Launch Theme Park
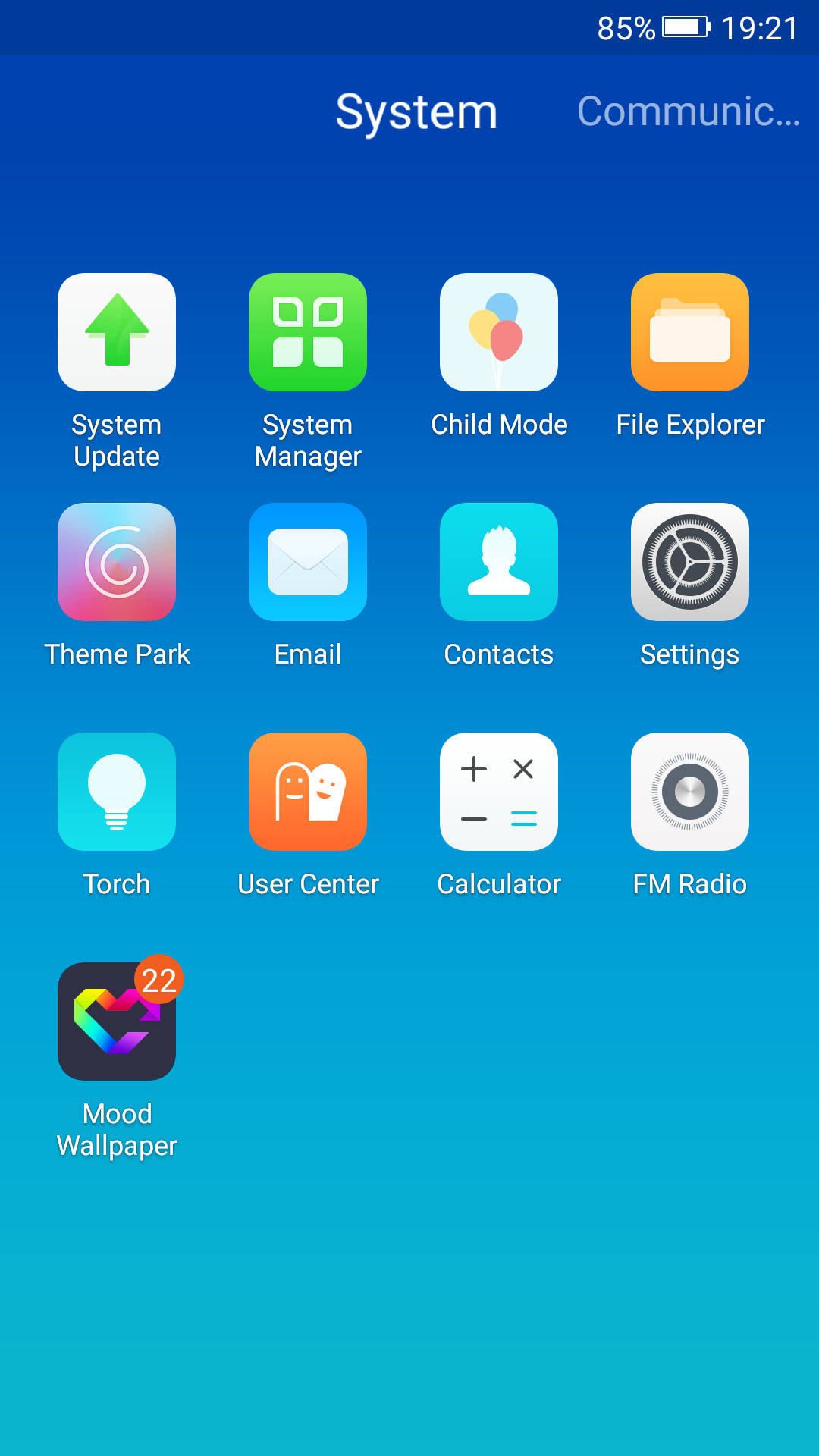Image resolution: width=819 pixels, height=1456 pixels. pyautogui.click(x=117, y=562)
